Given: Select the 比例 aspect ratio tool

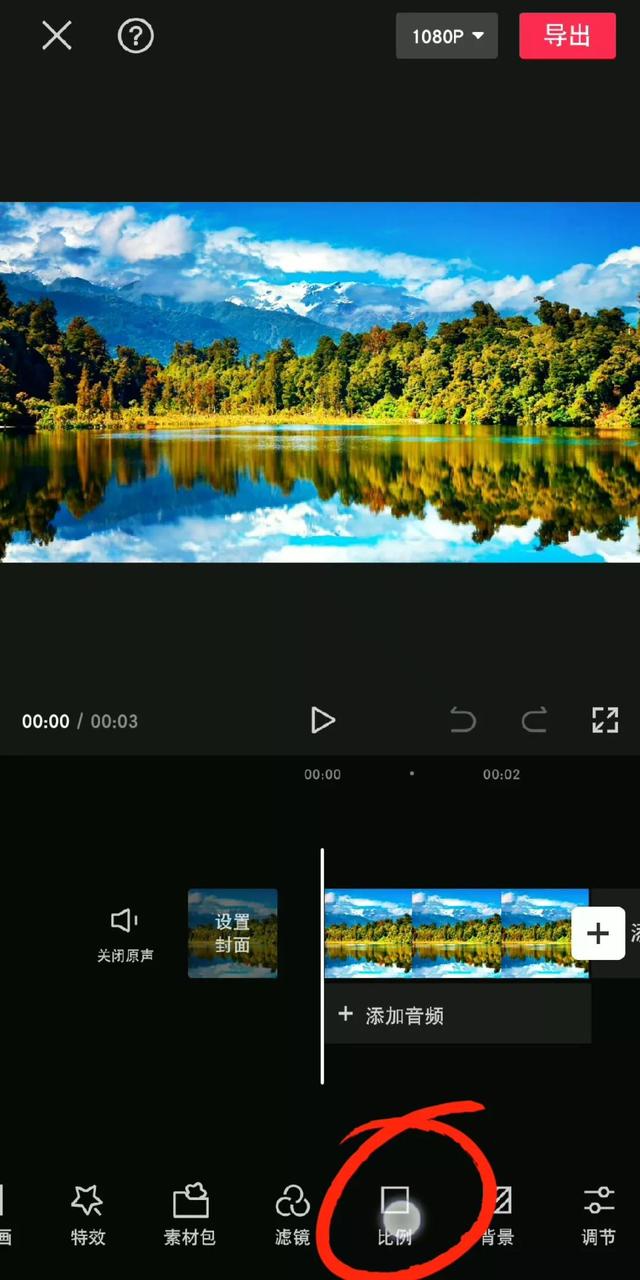Looking at the screenshot, I should 395,1214.
